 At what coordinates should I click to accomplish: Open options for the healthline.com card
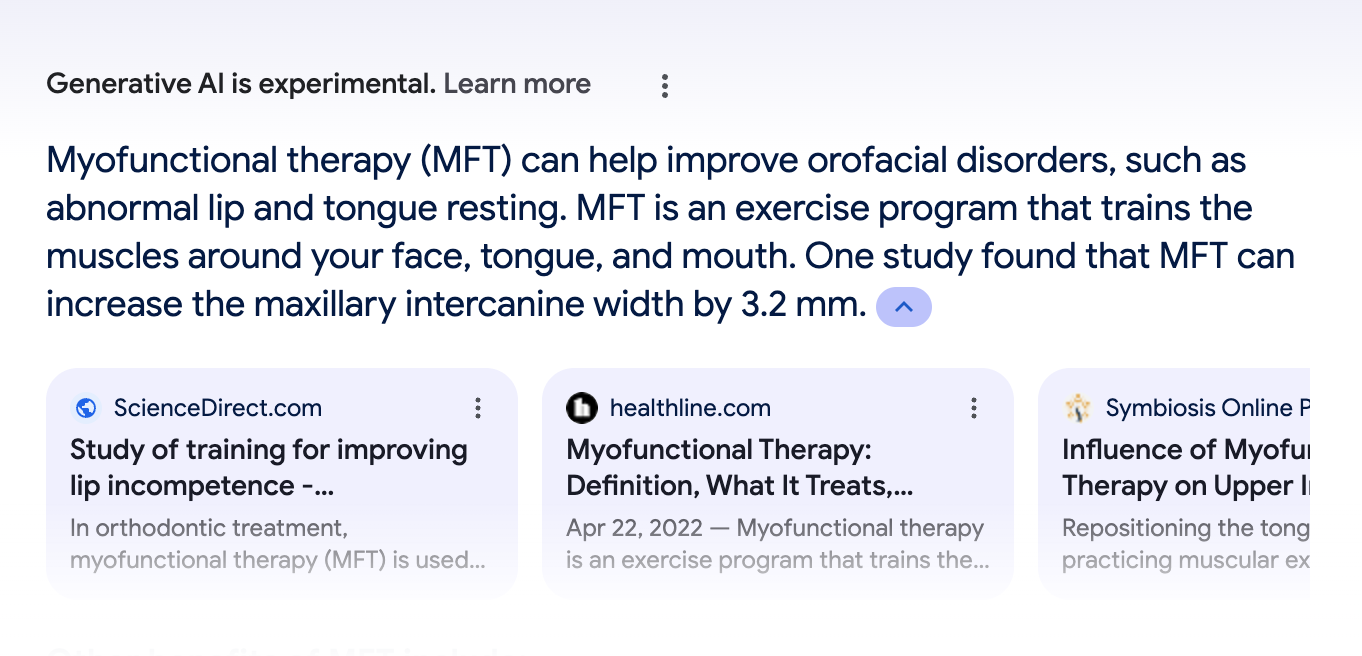point(973,408)
